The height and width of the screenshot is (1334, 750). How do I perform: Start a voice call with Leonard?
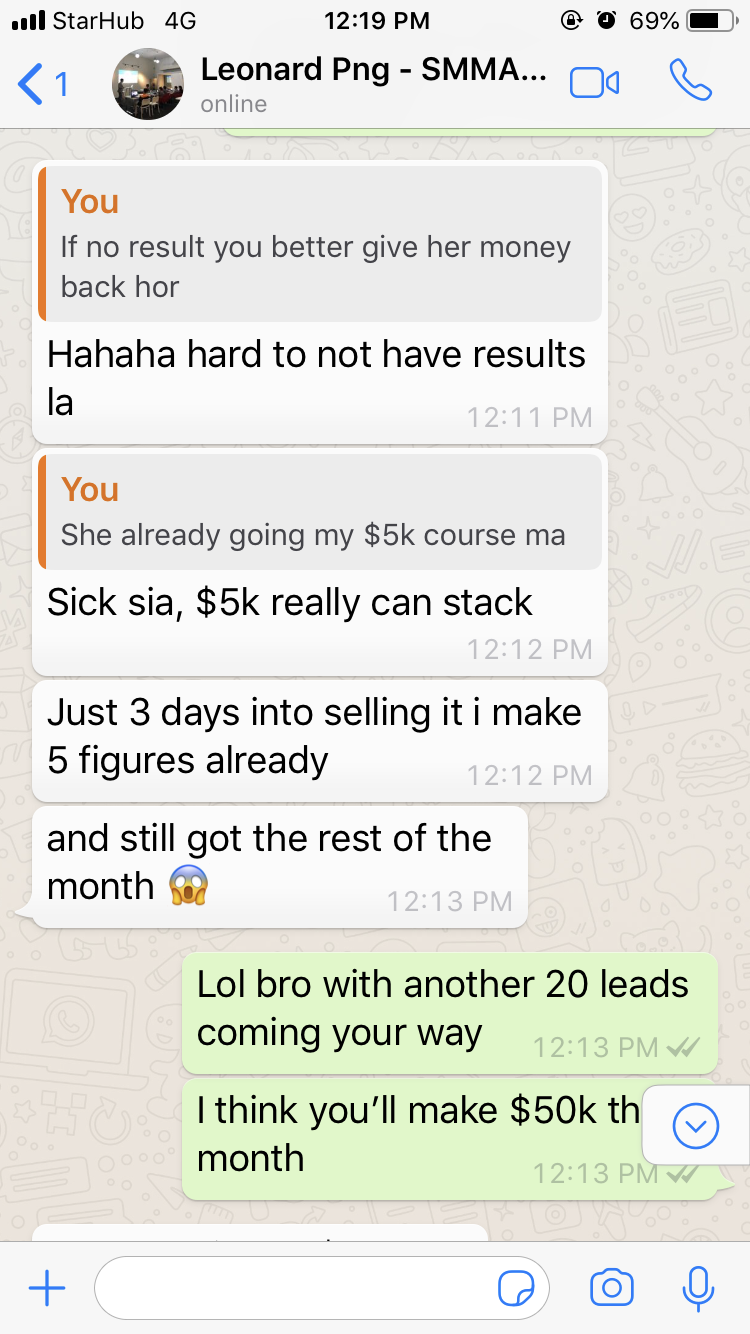[x=690, y=83]
